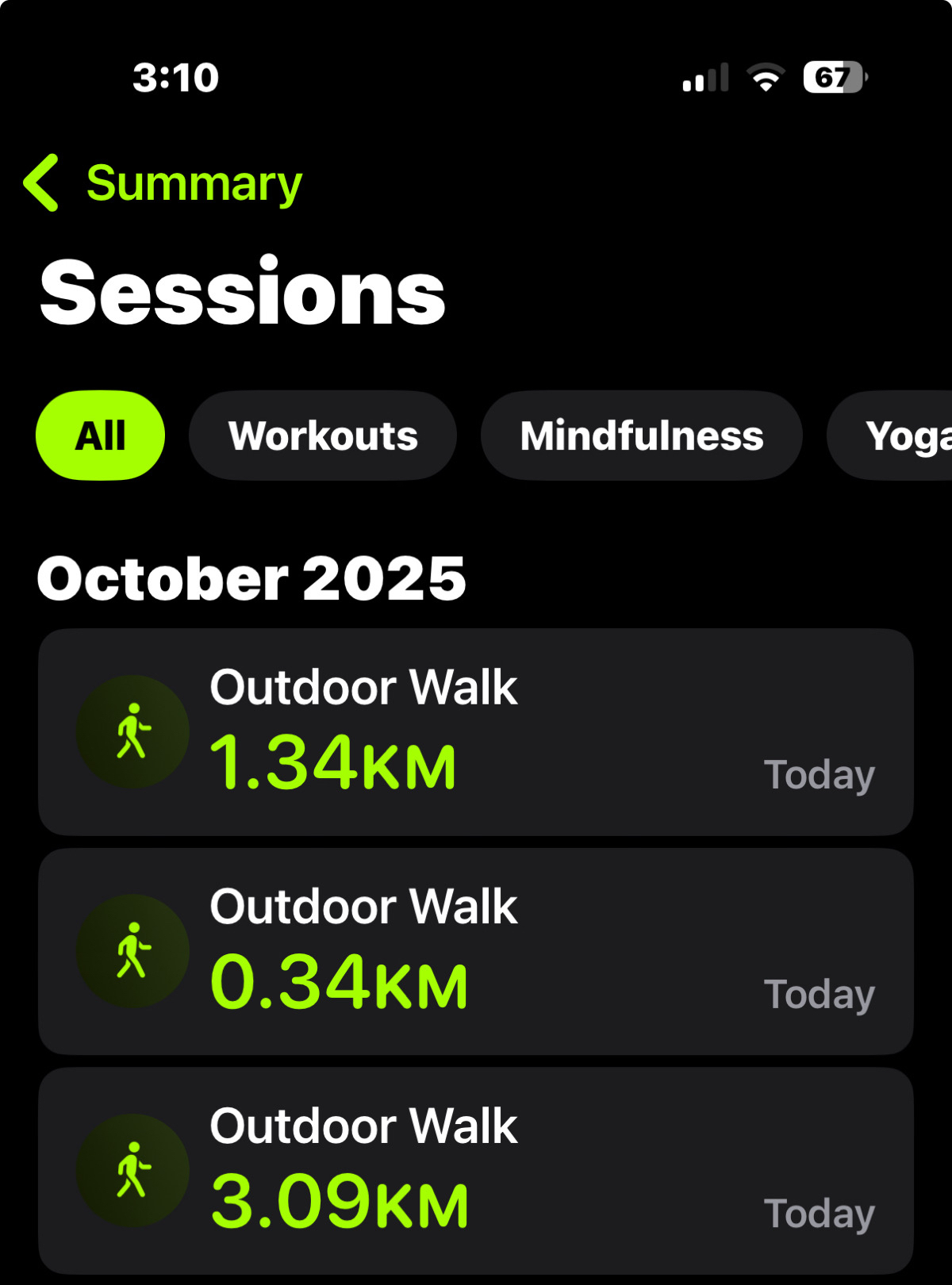Go back to Summary
The height and width of the screenshot is (1285, 952).
coord(163,183)
